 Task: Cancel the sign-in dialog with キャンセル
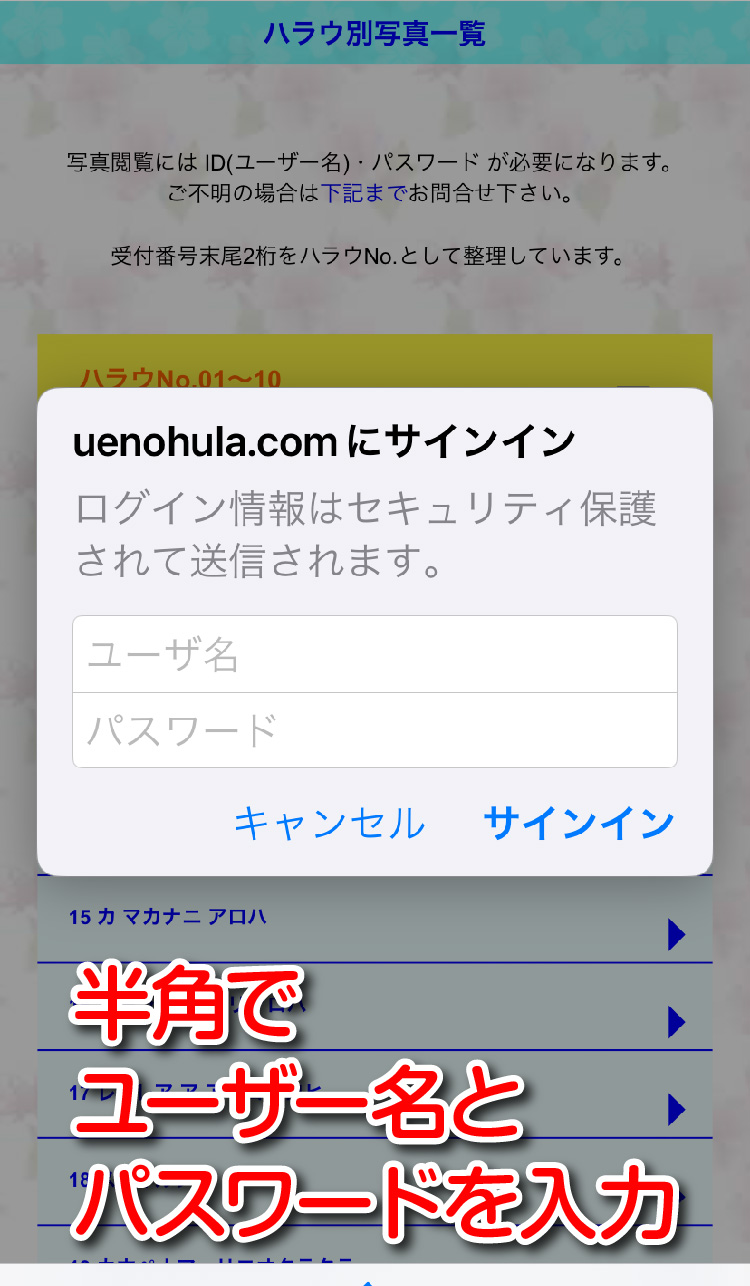click(x=329, y=823)
